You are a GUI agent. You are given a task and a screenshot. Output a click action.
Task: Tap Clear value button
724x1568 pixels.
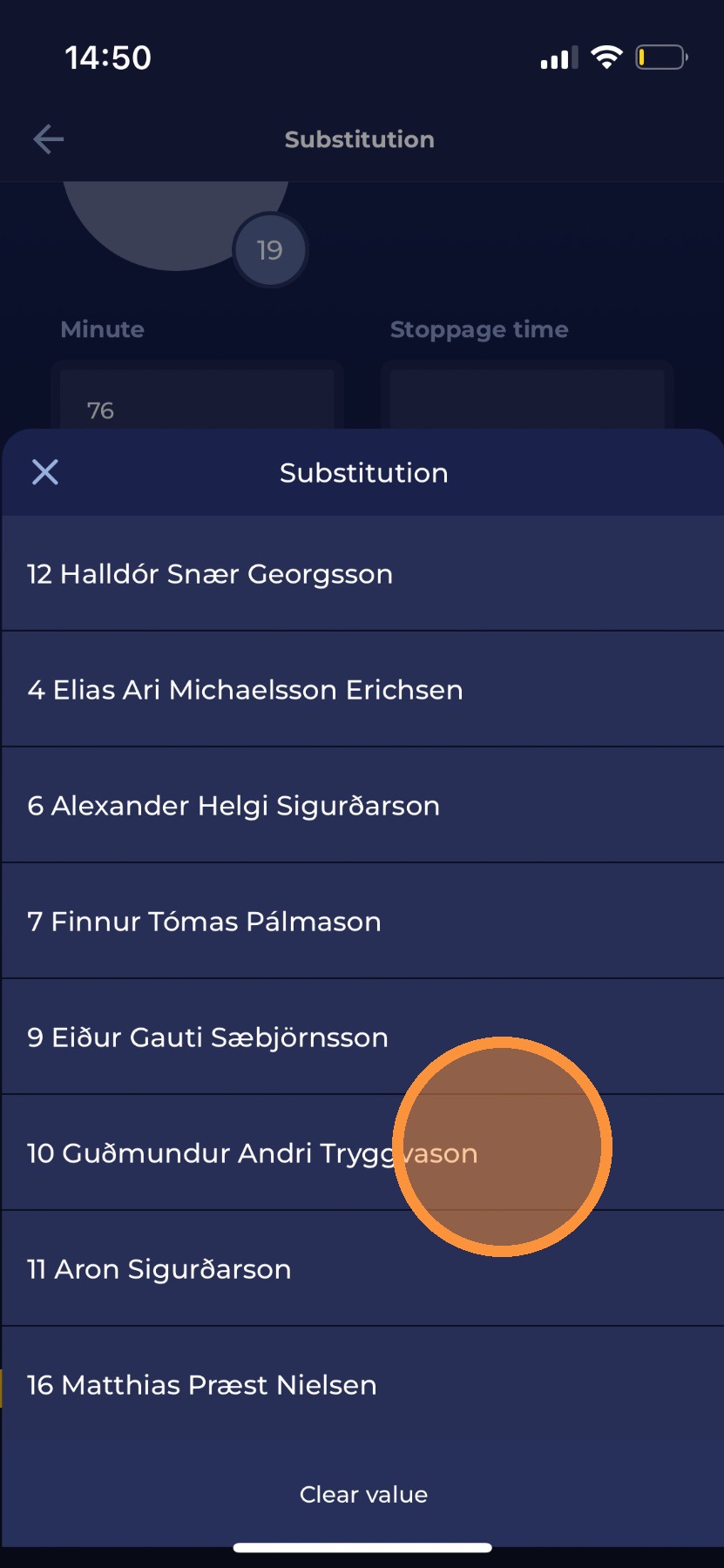click(363, 1495)
